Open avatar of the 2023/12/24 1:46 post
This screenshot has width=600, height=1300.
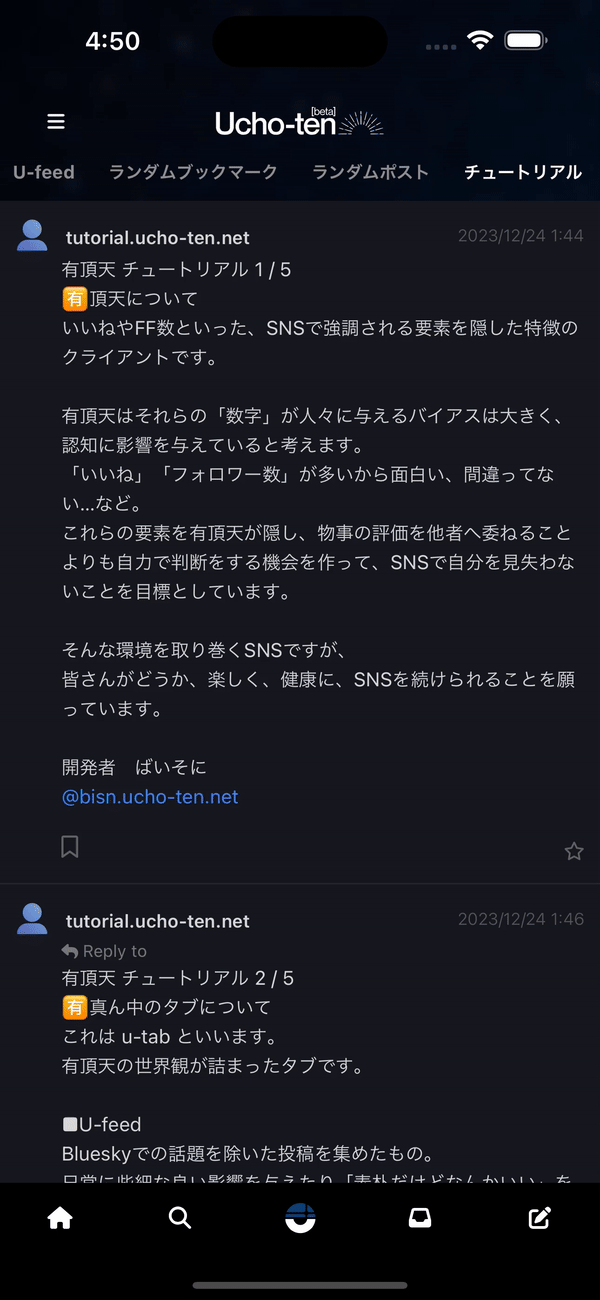click(32, 918)
